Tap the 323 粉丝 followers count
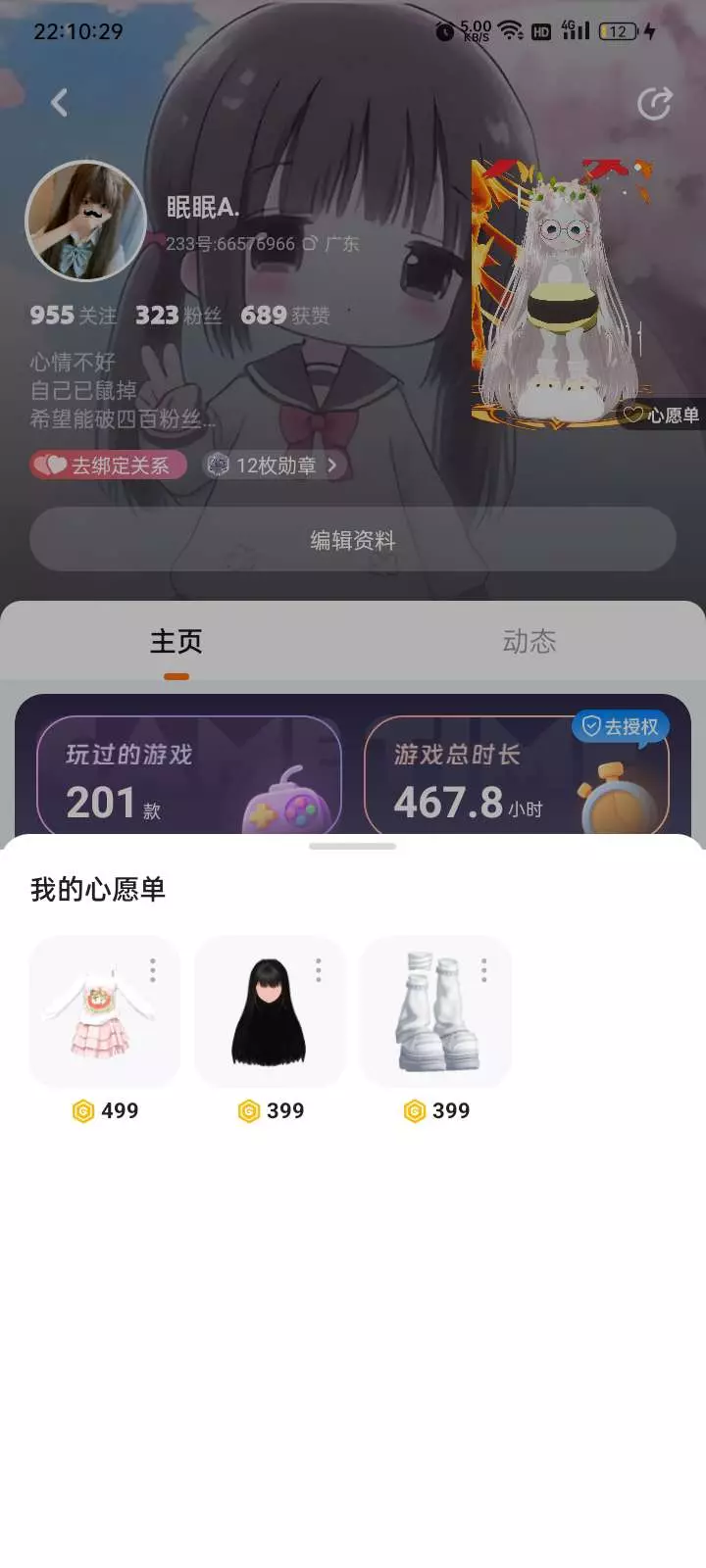 pos(178,316)
